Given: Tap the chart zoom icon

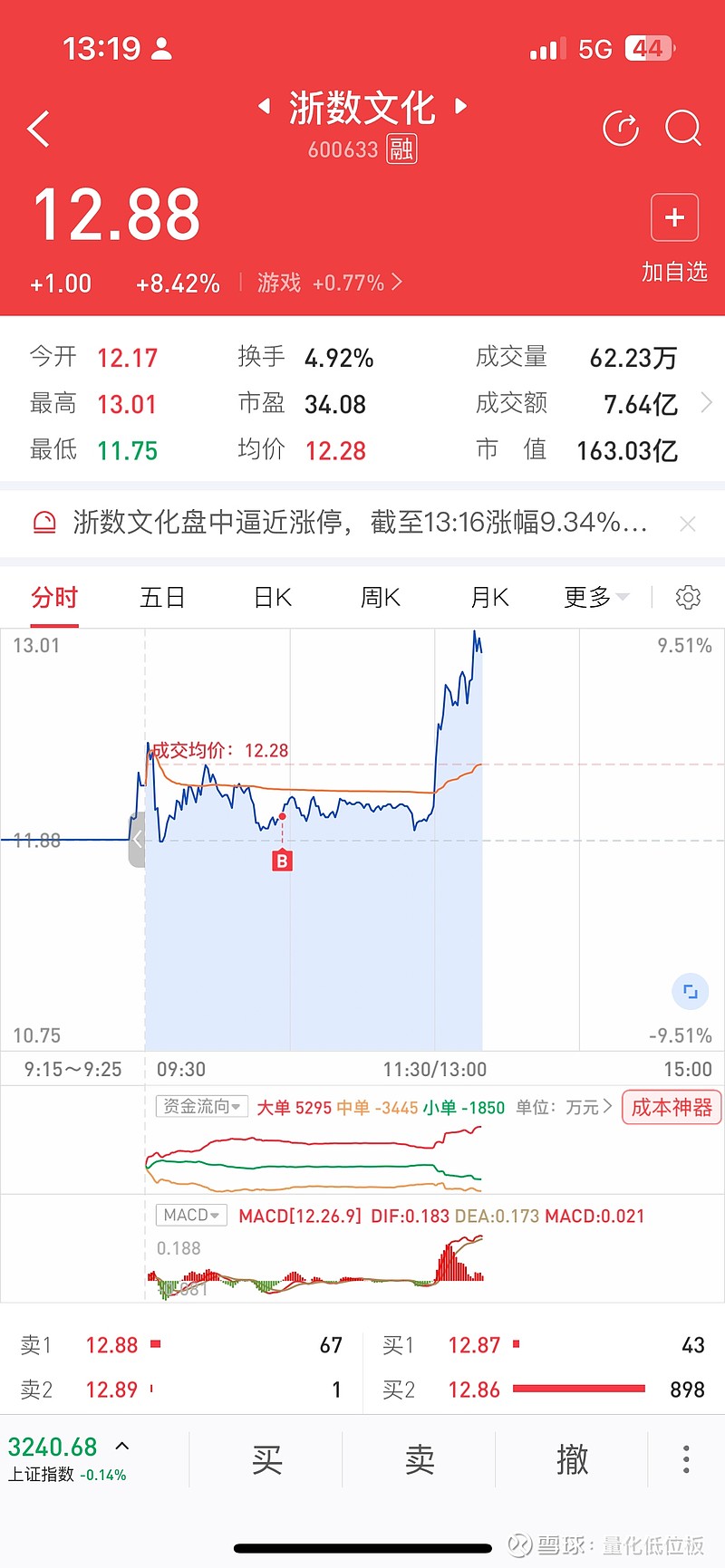Looking at the screenshot, I should [x=690, y=991].
